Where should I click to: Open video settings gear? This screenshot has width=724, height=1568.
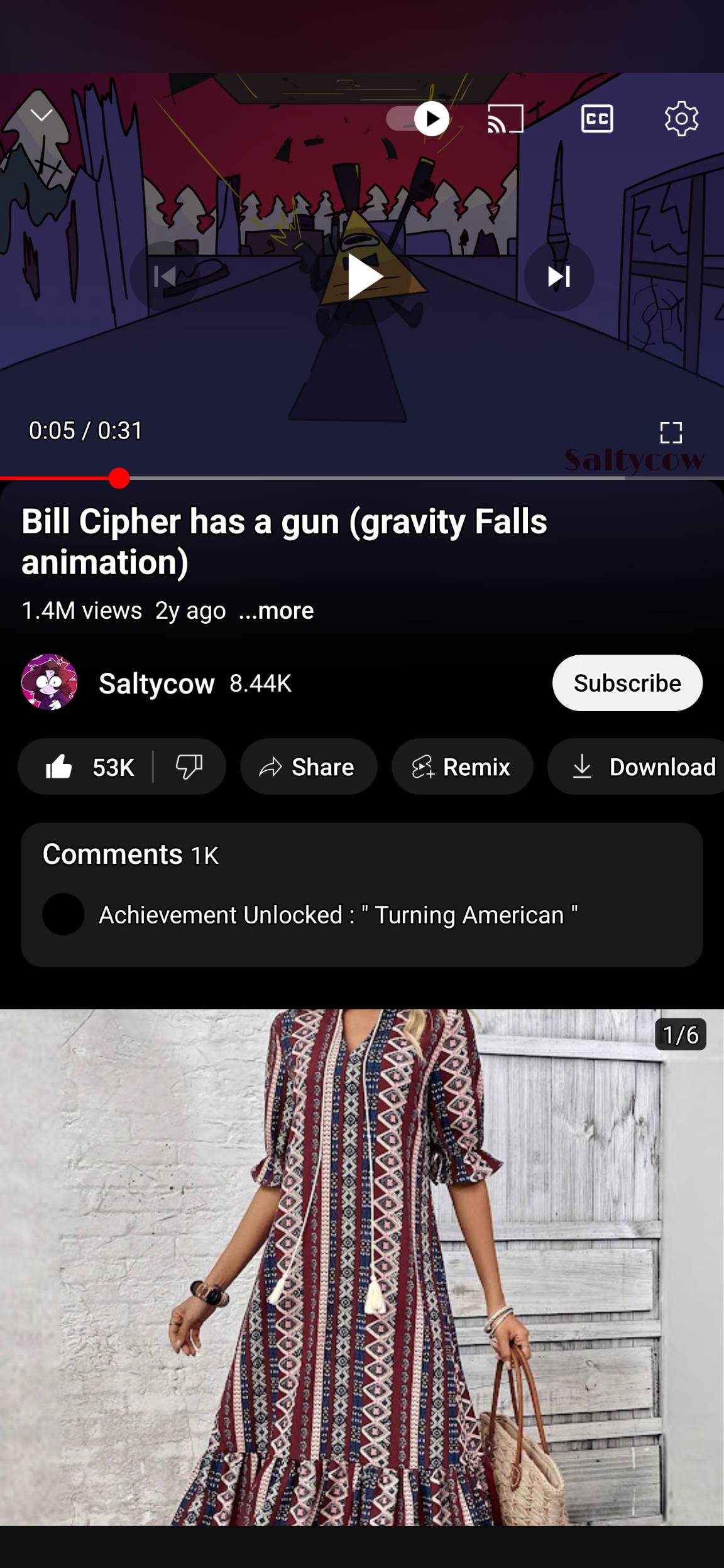(681, 118)
